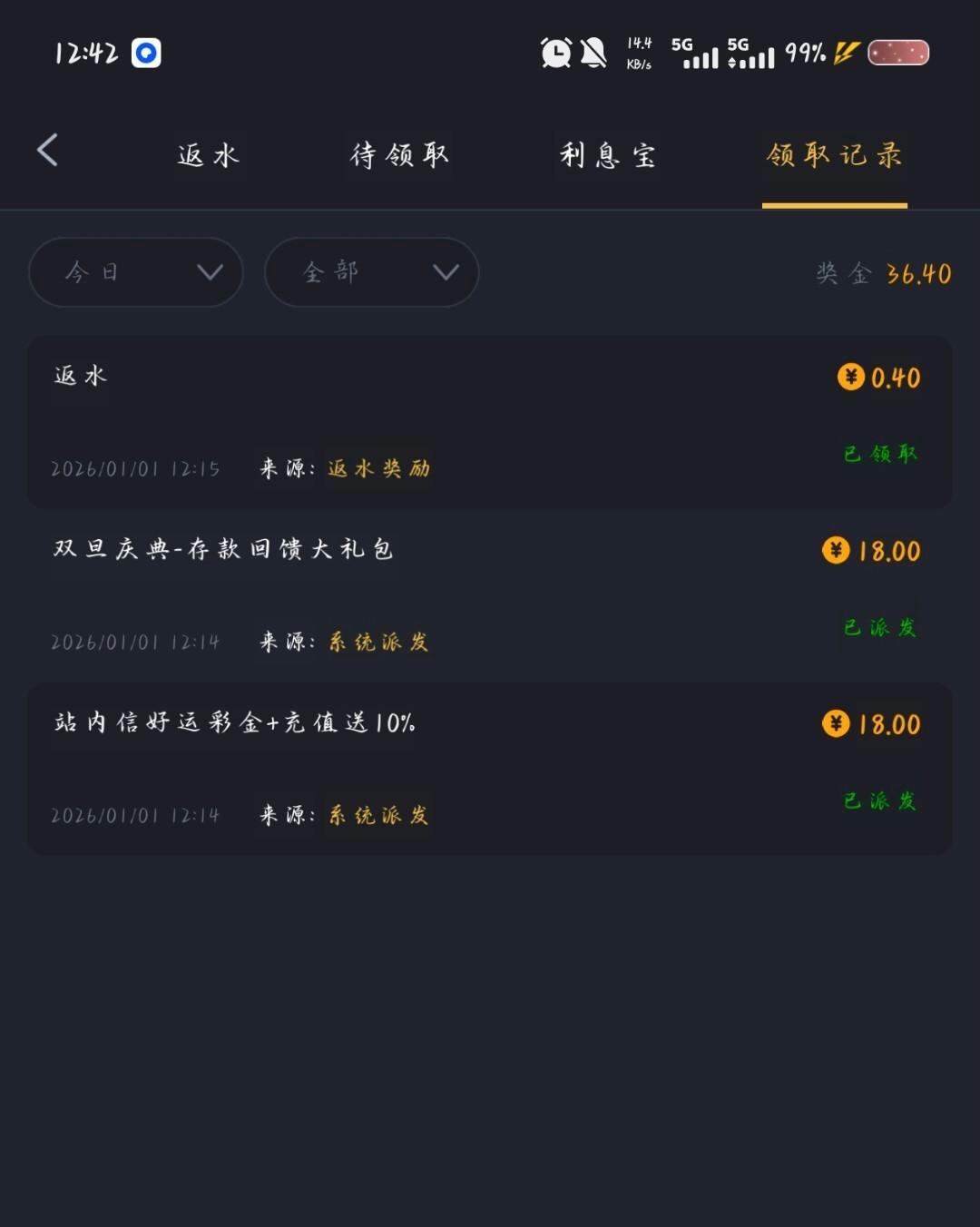Viewport: 980px width, 1227px height.
Task: Expand the 全部 type filter dropdown
Action: (x=371, y=272)
